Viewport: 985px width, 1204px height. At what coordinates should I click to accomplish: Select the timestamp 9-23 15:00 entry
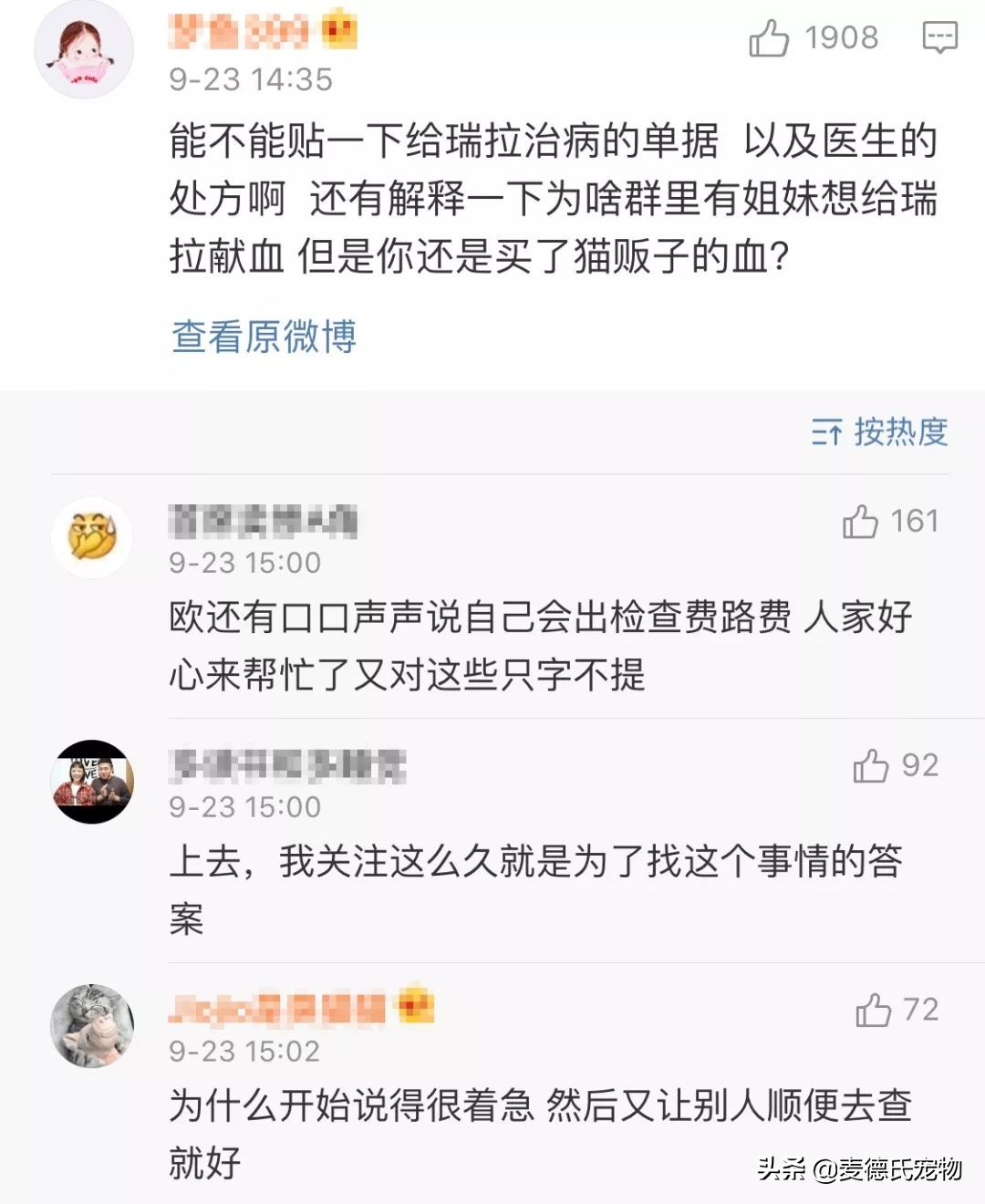tap(241, 564)
